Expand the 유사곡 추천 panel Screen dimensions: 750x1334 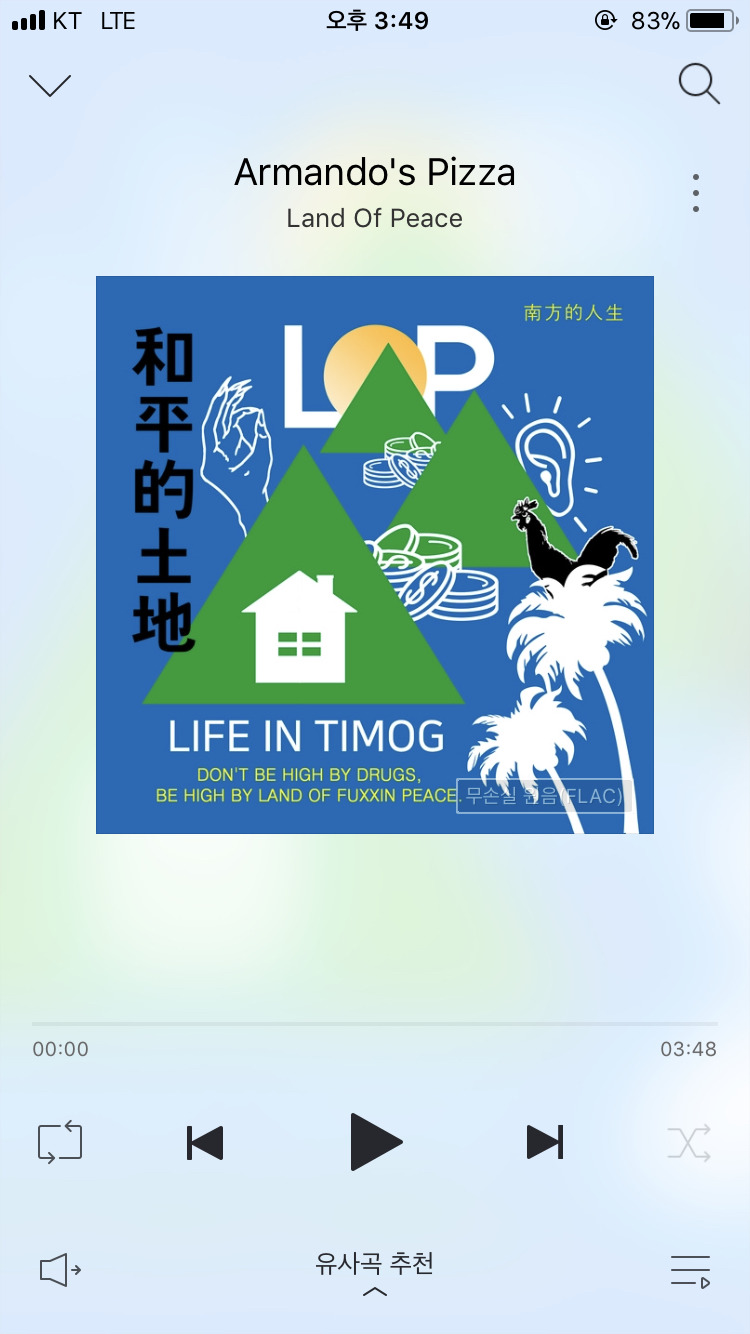coord(375,1274)
